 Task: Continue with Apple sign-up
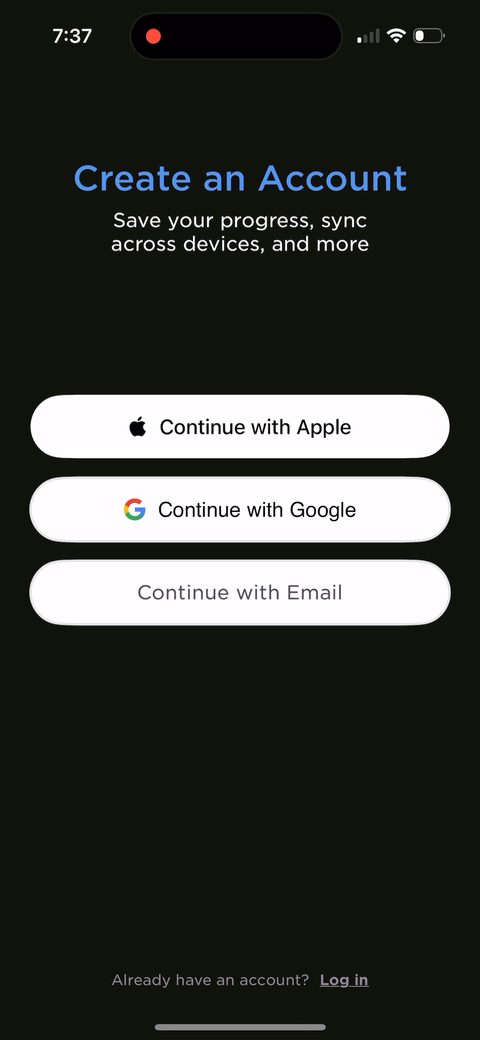[240, 426]
